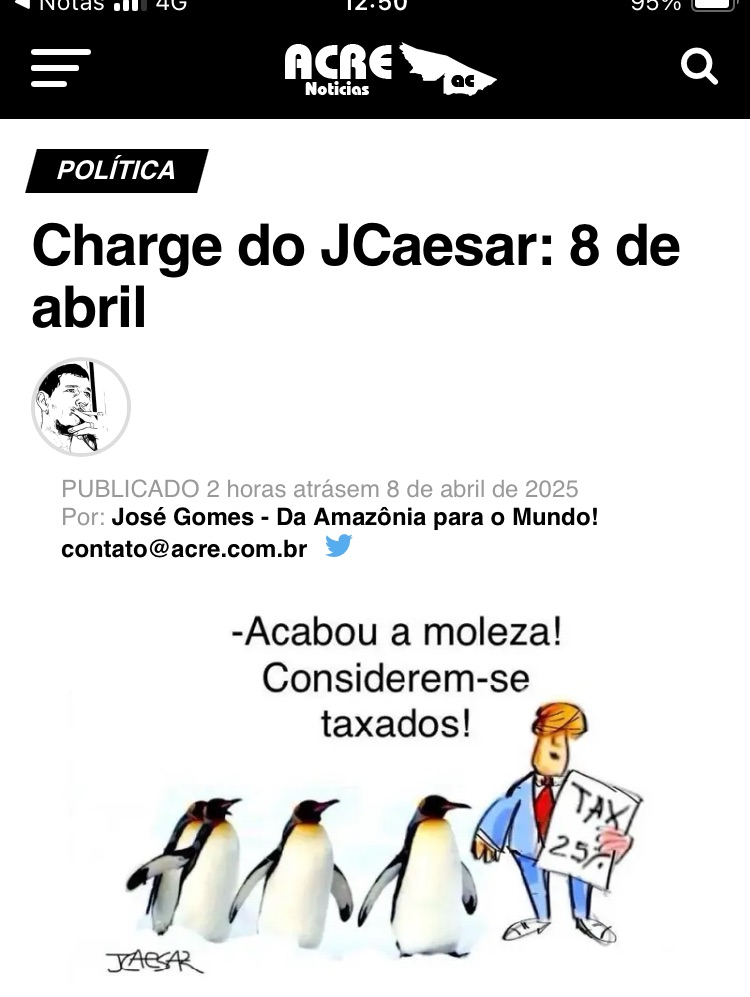View José Gomes author profile link
This screenshot has width=750, height=997.
355,518
